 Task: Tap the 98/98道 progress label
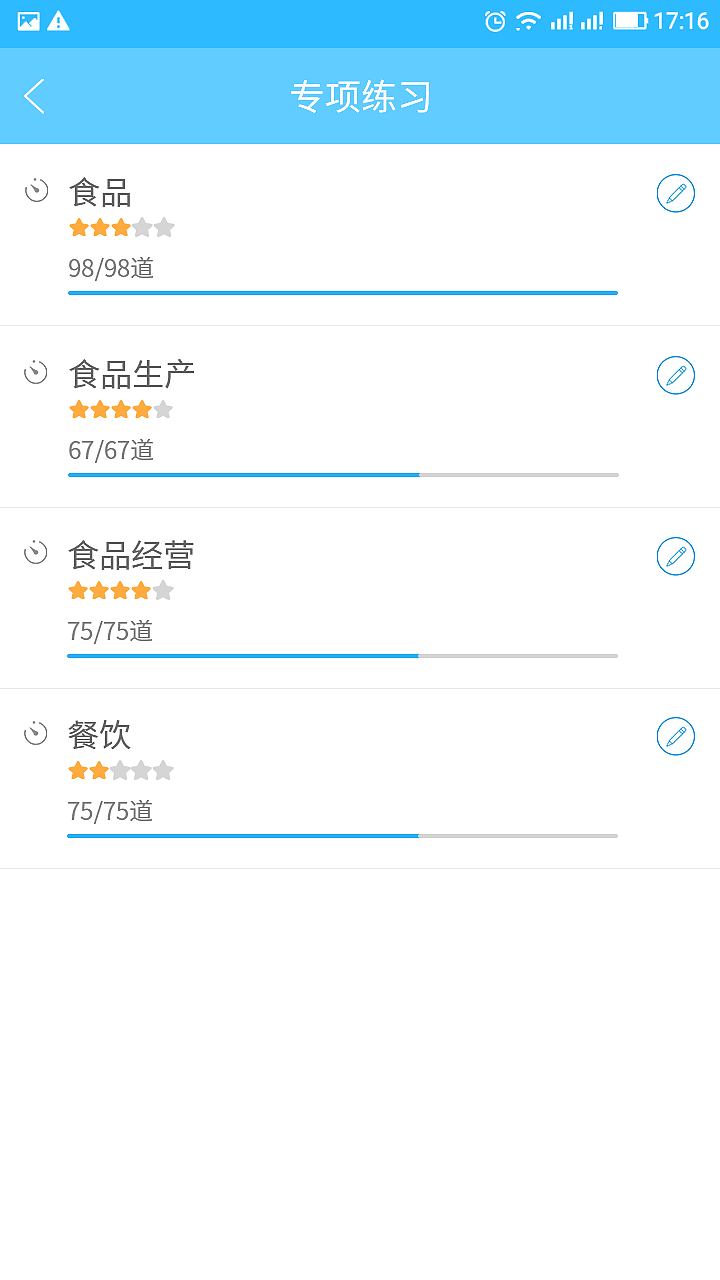coord(110,268)
